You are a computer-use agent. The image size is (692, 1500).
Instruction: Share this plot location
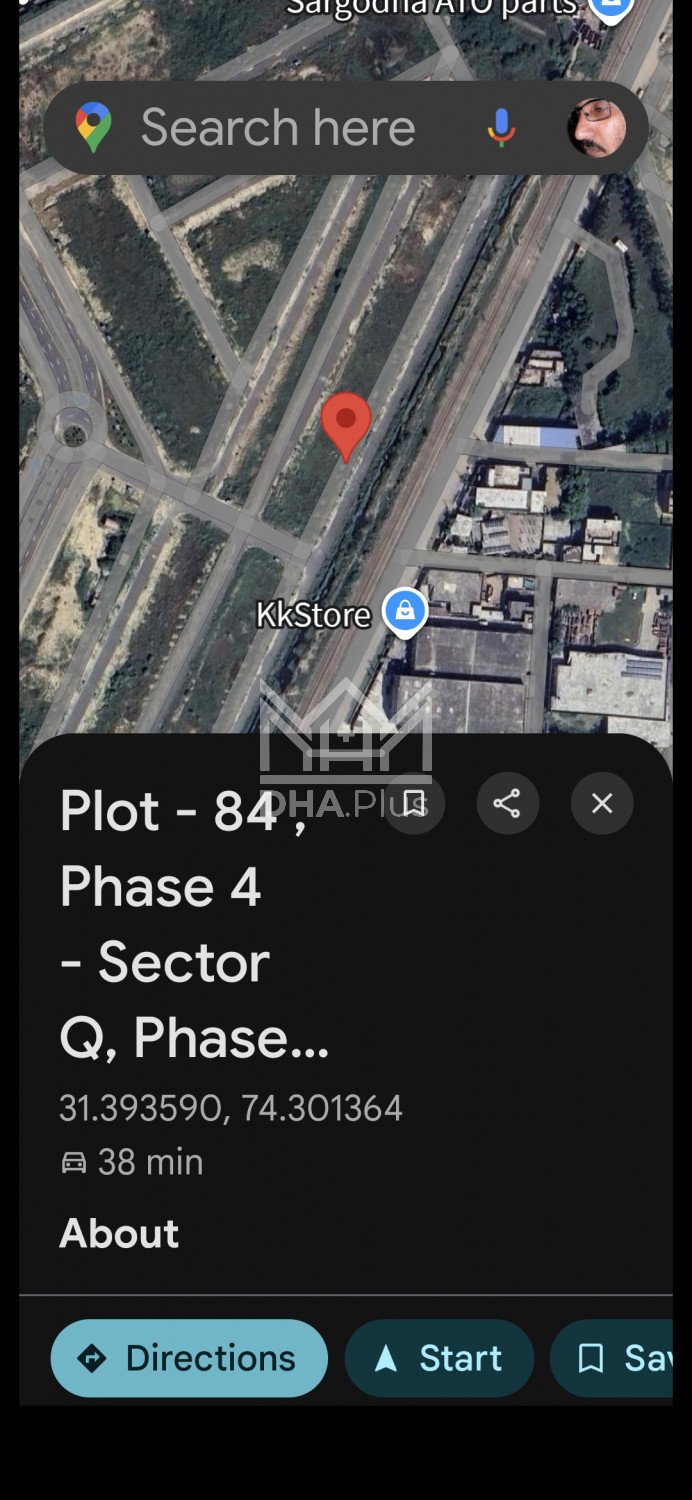click(x=507, y=803)
